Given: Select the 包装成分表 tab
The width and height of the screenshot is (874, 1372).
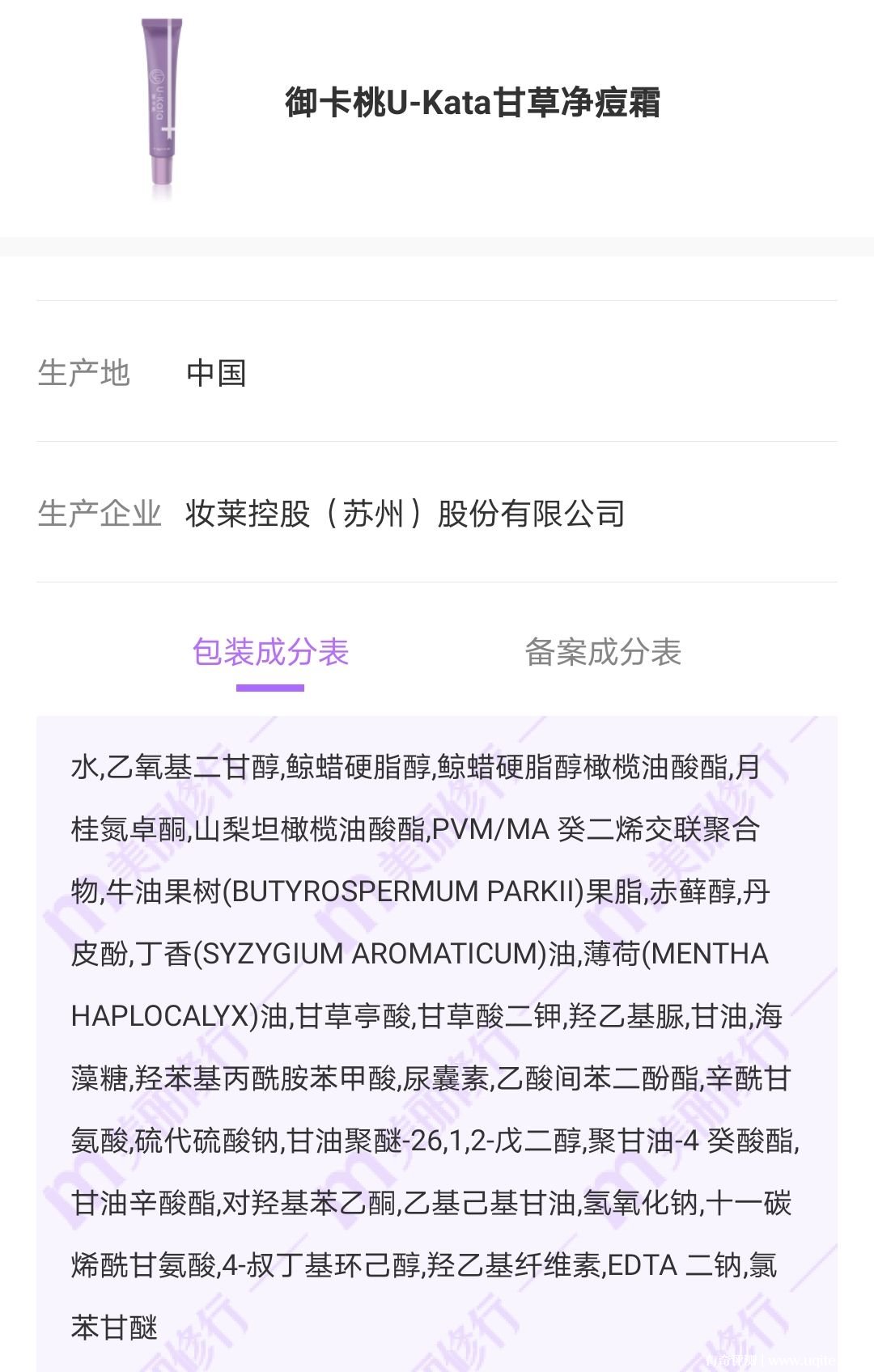Looking at the screenshot, I should (270, 652).
